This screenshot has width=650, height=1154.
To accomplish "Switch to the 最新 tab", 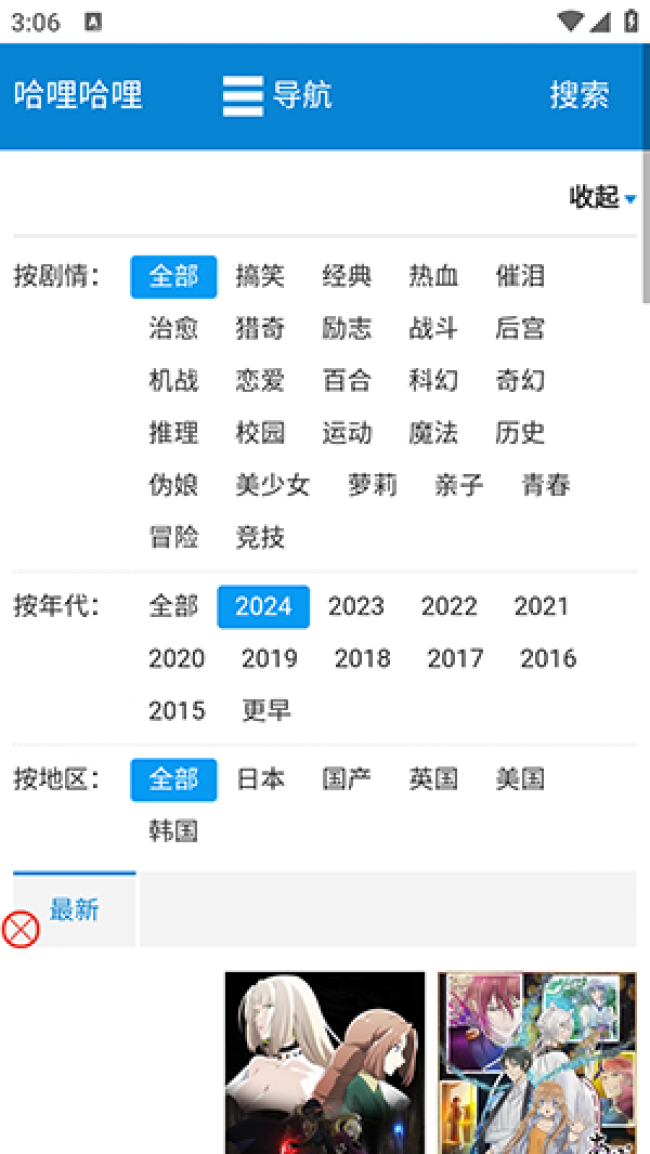I will [x=74, y=910].
